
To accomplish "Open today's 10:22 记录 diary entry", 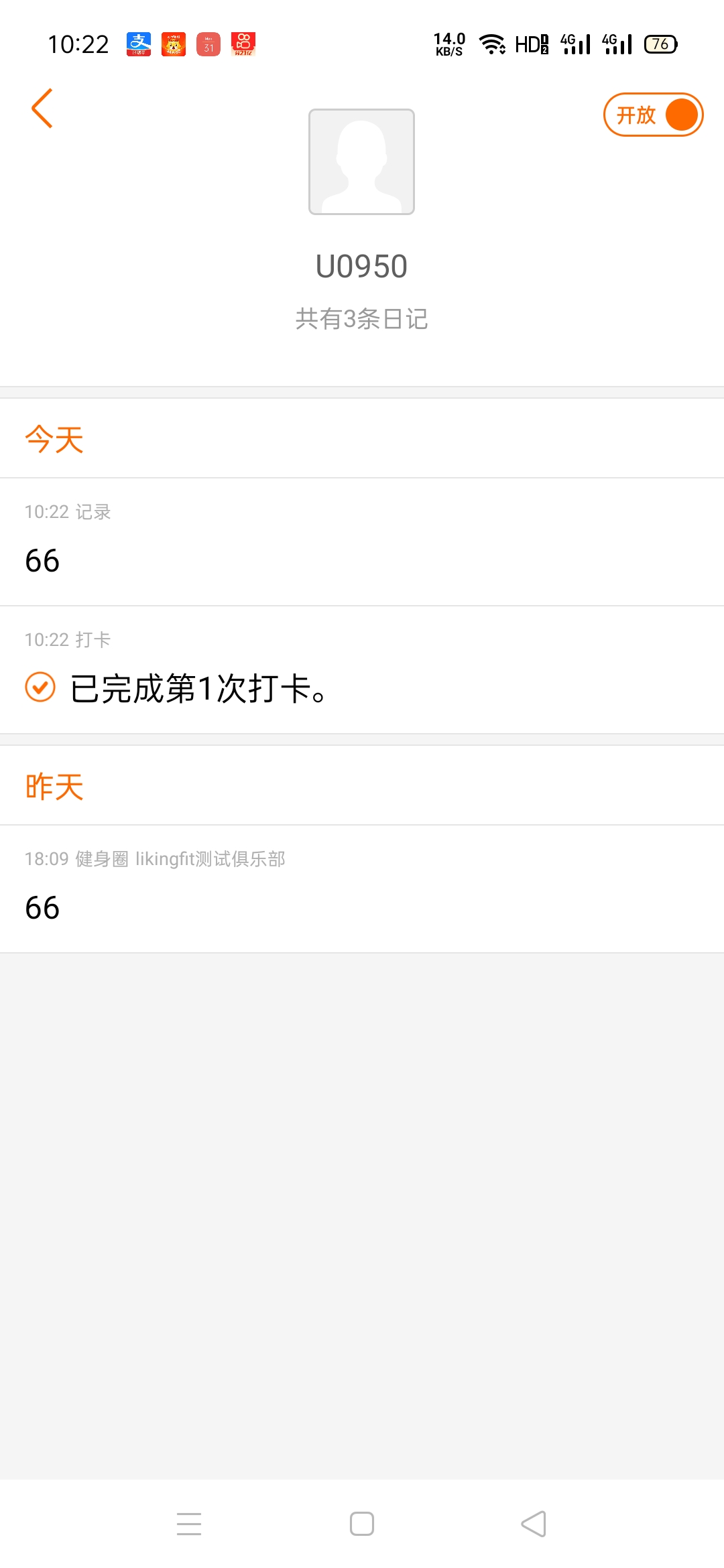I will [362, 541].
